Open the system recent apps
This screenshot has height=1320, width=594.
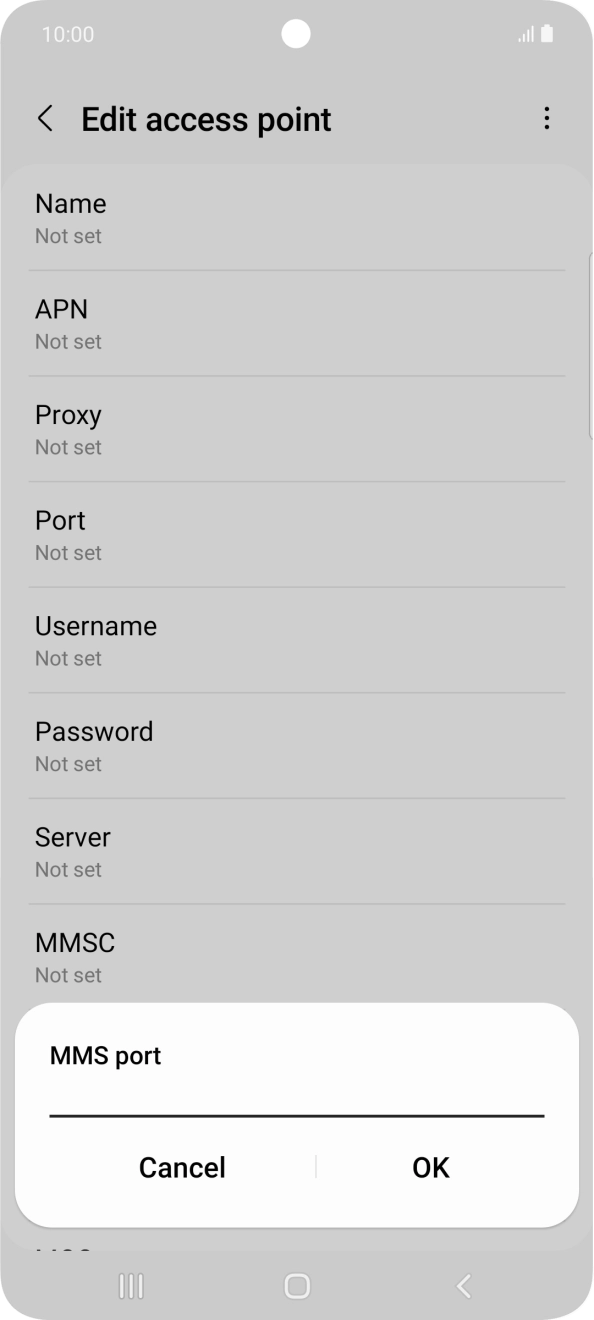131,1286
